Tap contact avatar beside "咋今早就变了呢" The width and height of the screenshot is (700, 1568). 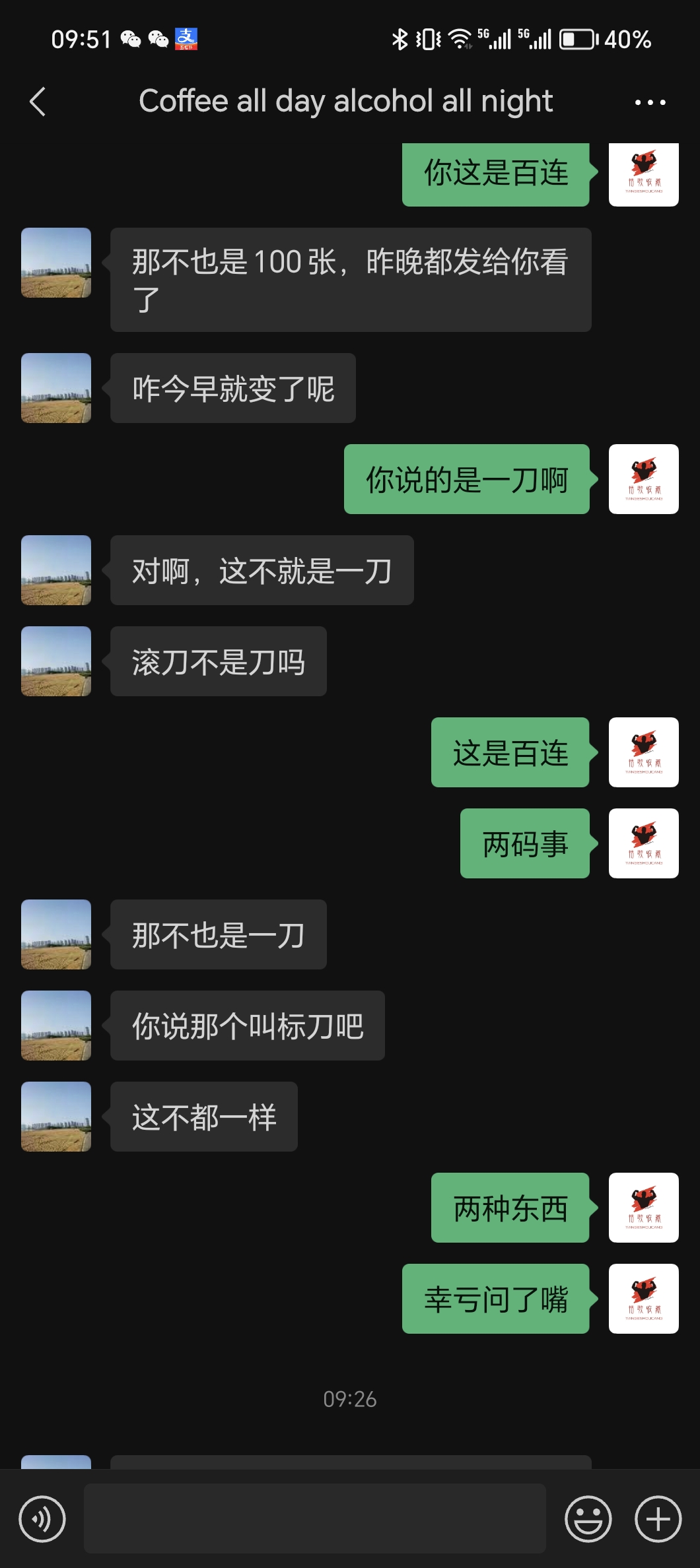click(56, 388)
